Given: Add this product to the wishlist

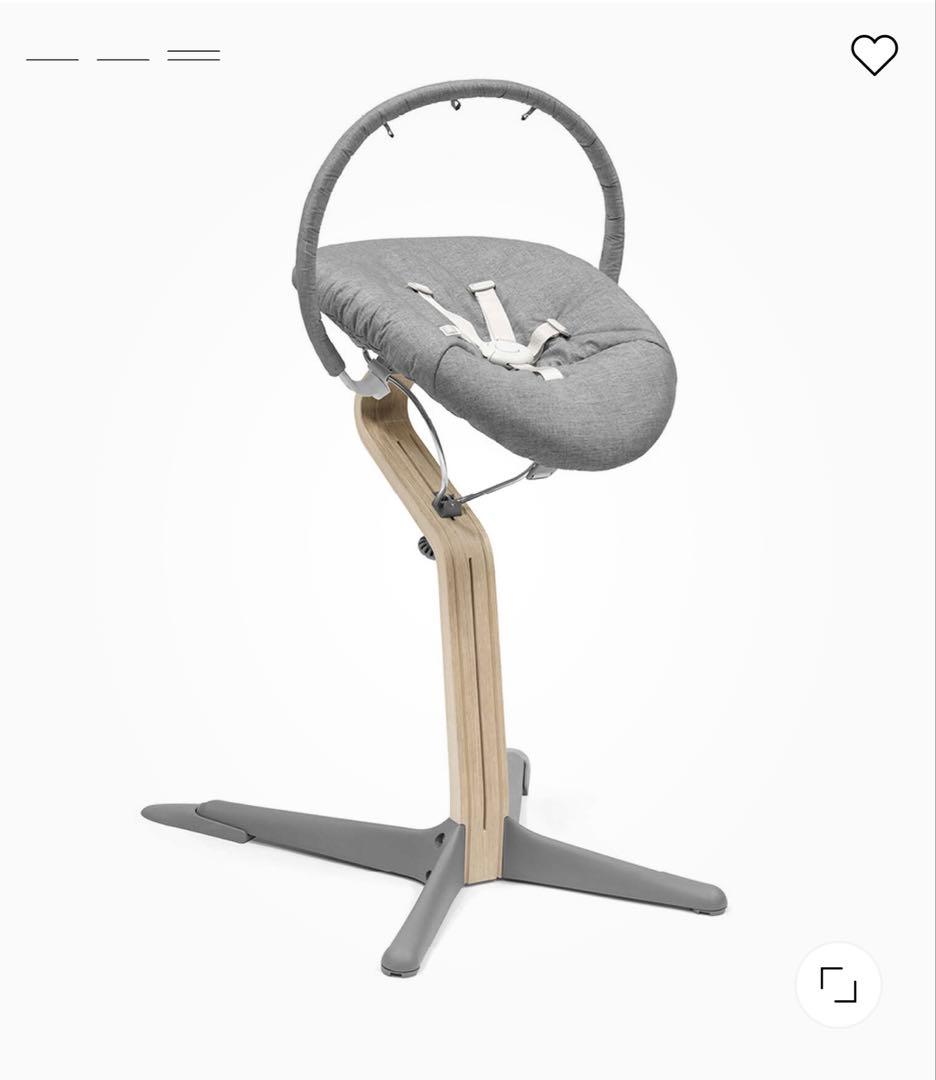Looking at the screenshot, I should pyautogui.click(x=874, y=55).
